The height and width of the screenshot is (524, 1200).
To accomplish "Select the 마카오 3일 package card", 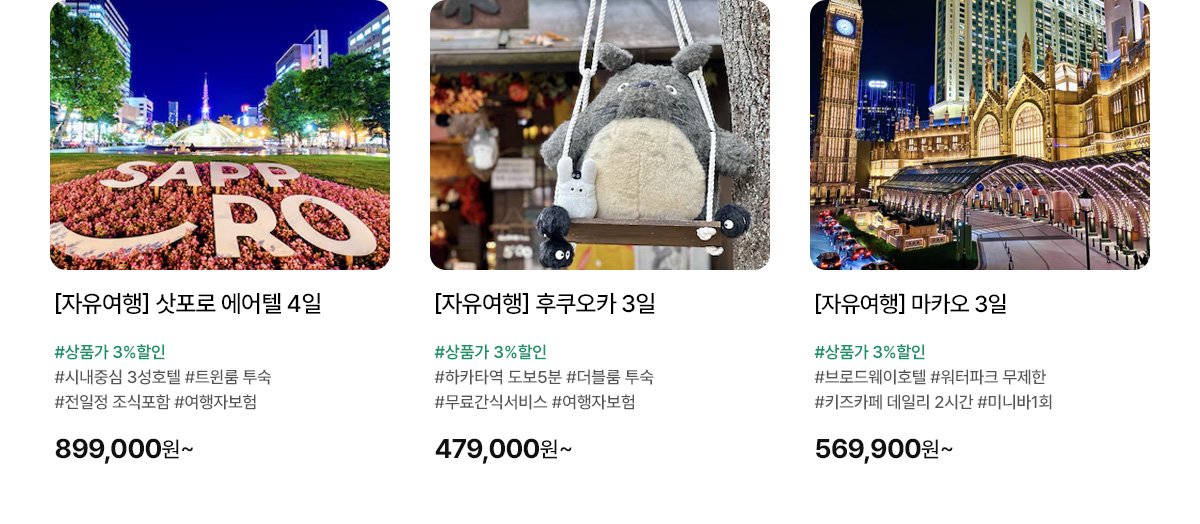I will point(910,303).
